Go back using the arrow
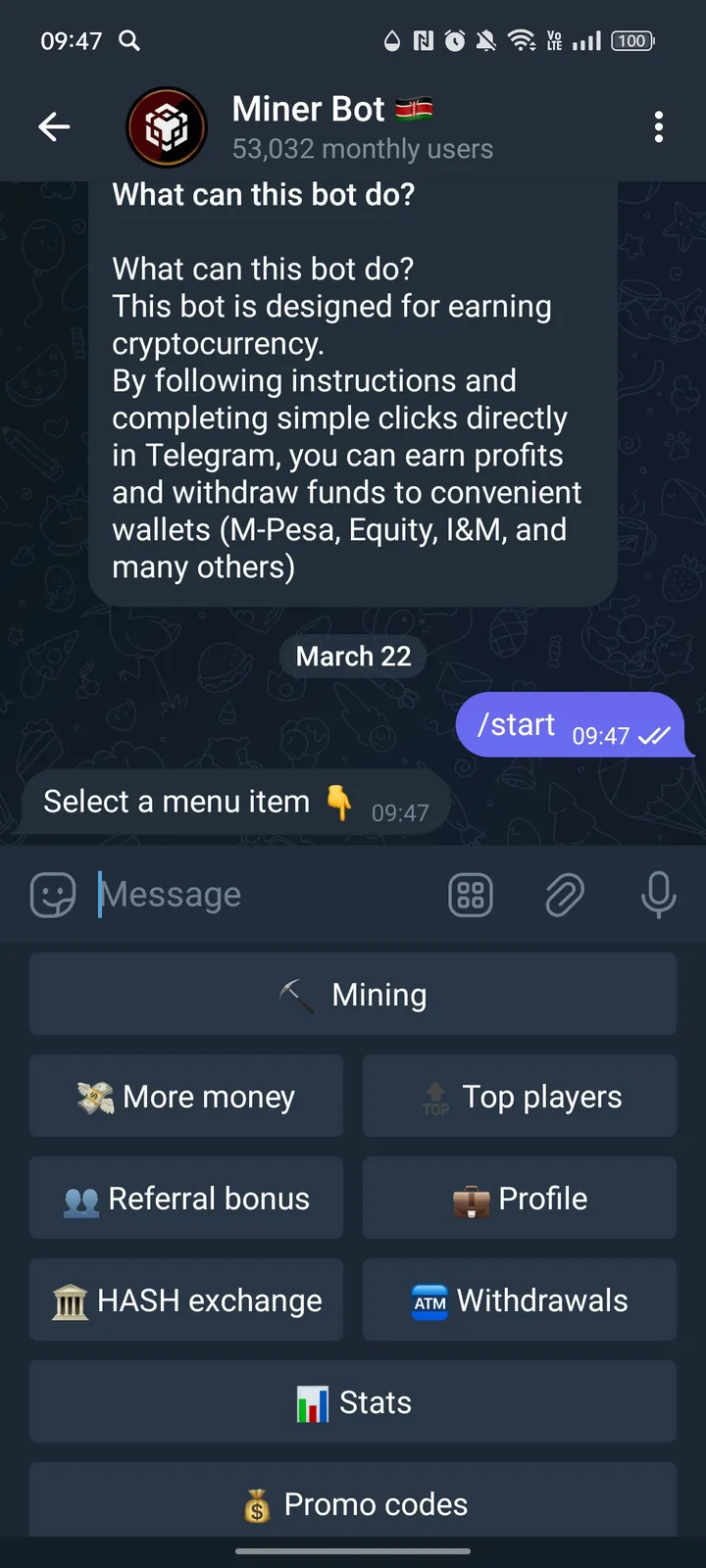 (x=54, y=126)
